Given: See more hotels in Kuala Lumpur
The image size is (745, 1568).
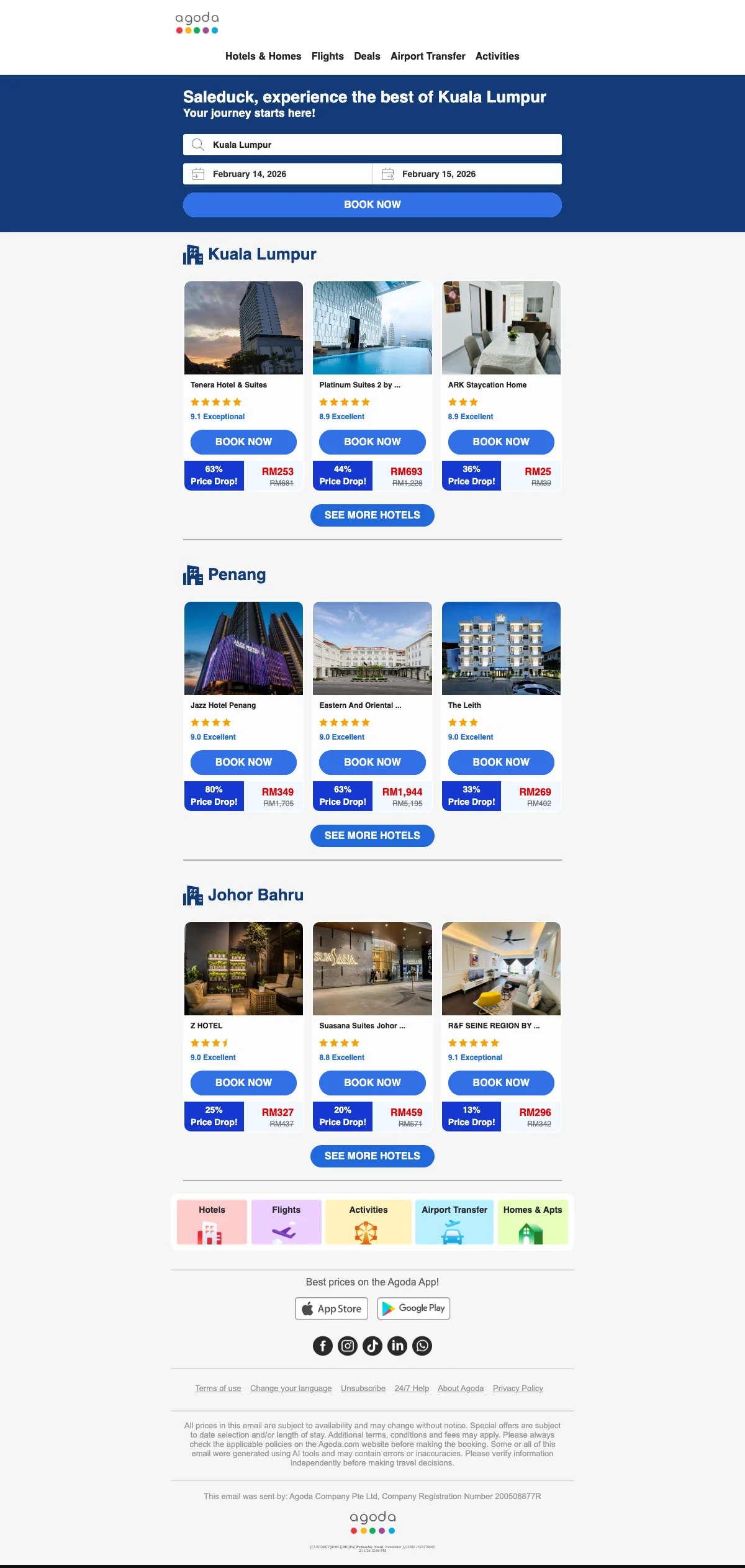Looking at the screenshot, I should [372, 515].
